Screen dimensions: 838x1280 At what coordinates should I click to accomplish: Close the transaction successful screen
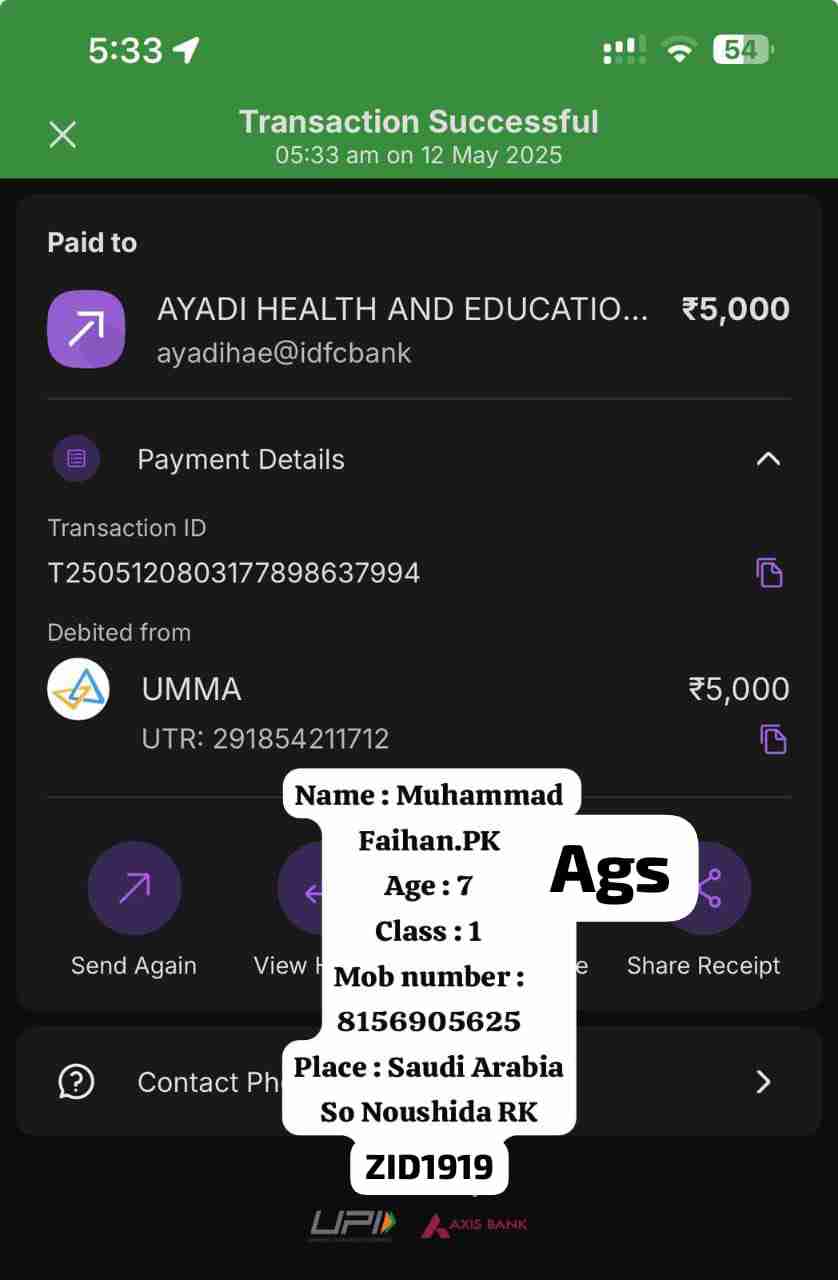[62, 135]
